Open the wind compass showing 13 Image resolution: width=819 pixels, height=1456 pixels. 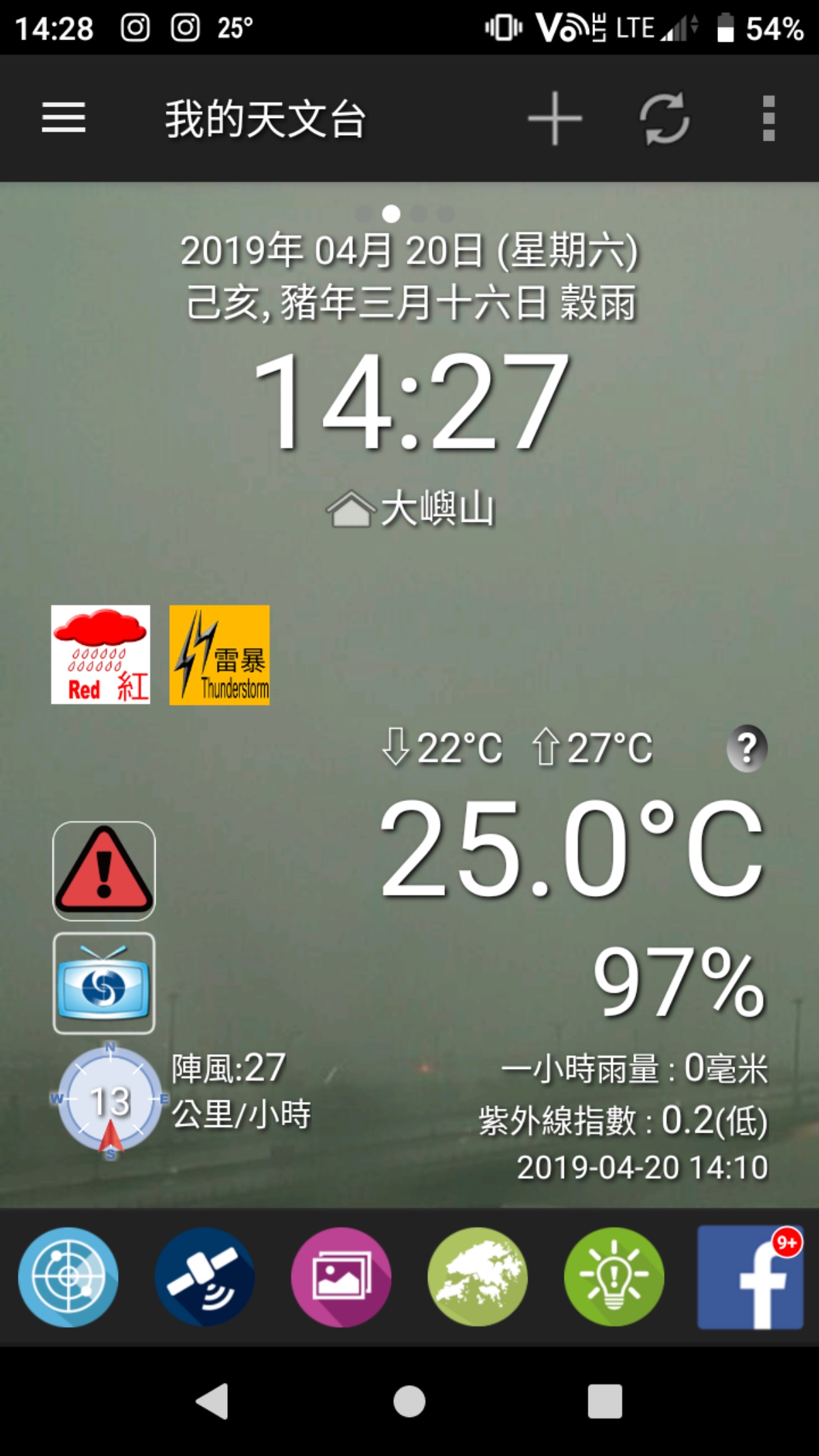[110, 1101]
